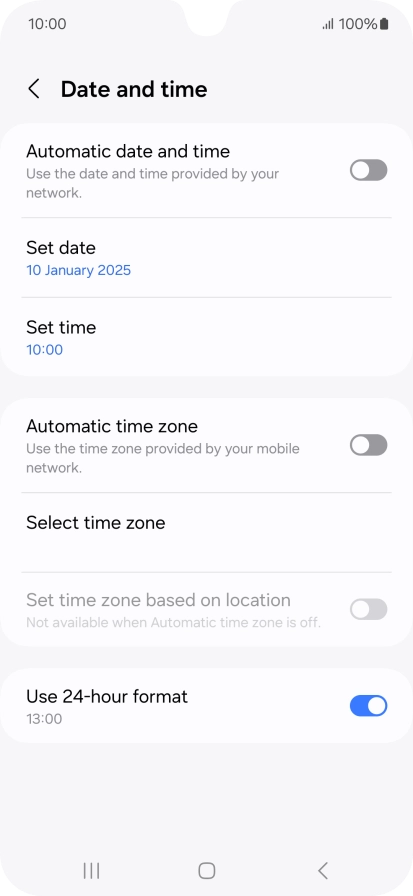Open the Set time row
413x896 pixels.
coord(206,337)
